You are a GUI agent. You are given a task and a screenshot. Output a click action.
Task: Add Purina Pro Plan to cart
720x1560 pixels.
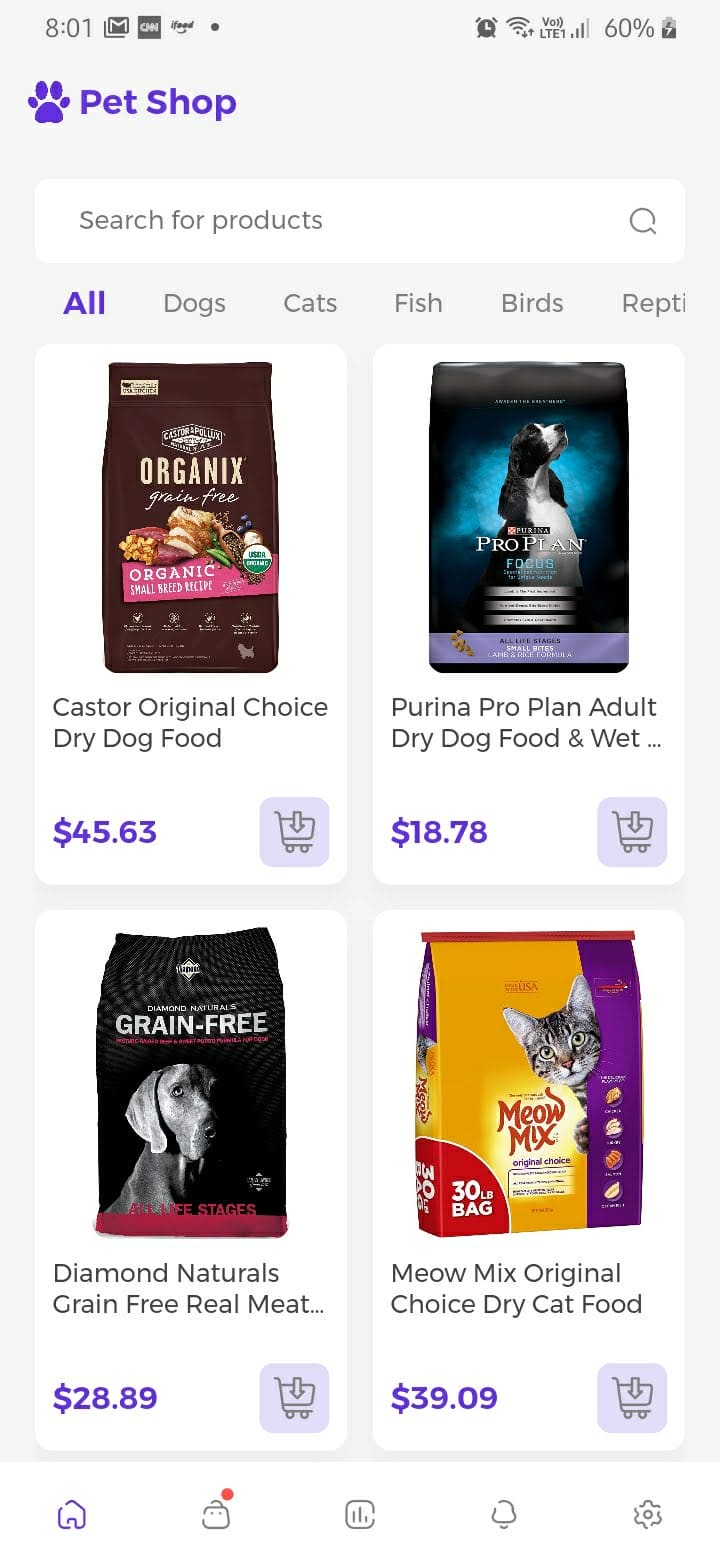632,831
